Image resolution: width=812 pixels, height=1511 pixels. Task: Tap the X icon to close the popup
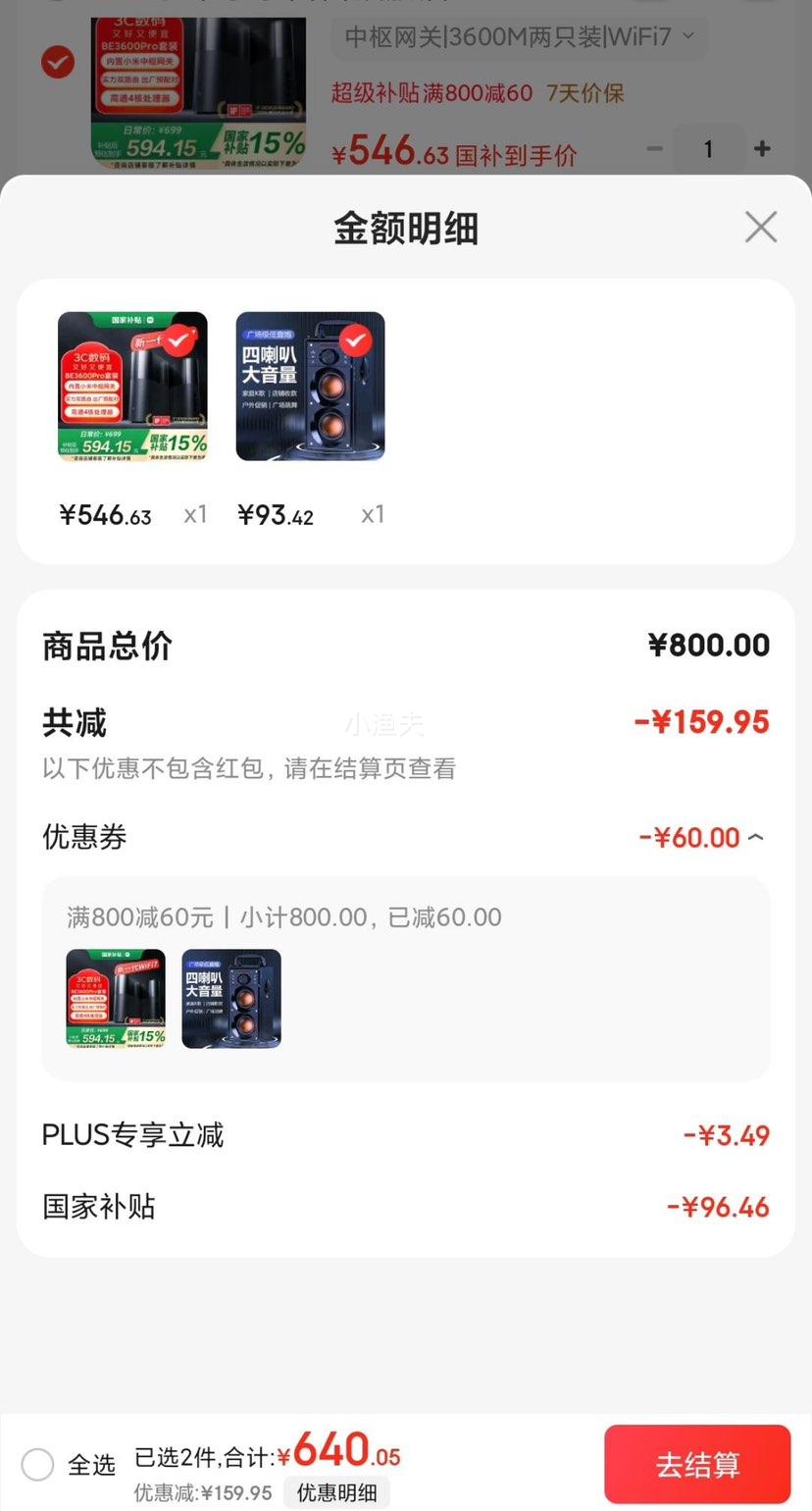(x=760, y=227)
